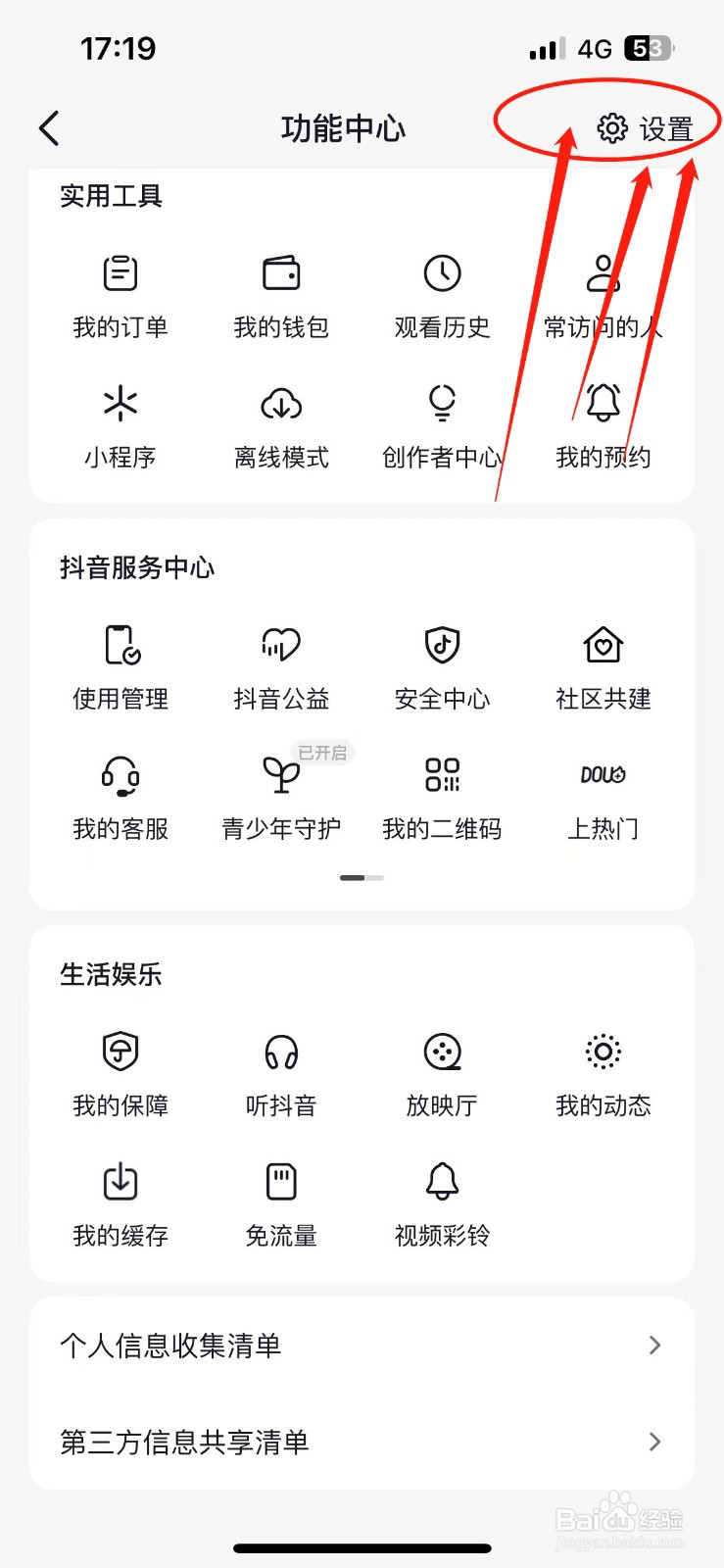Open 第三方信息共享清单 row
The height and width of the screenshot is (1568, 724).
click(x=362, y=1442)
